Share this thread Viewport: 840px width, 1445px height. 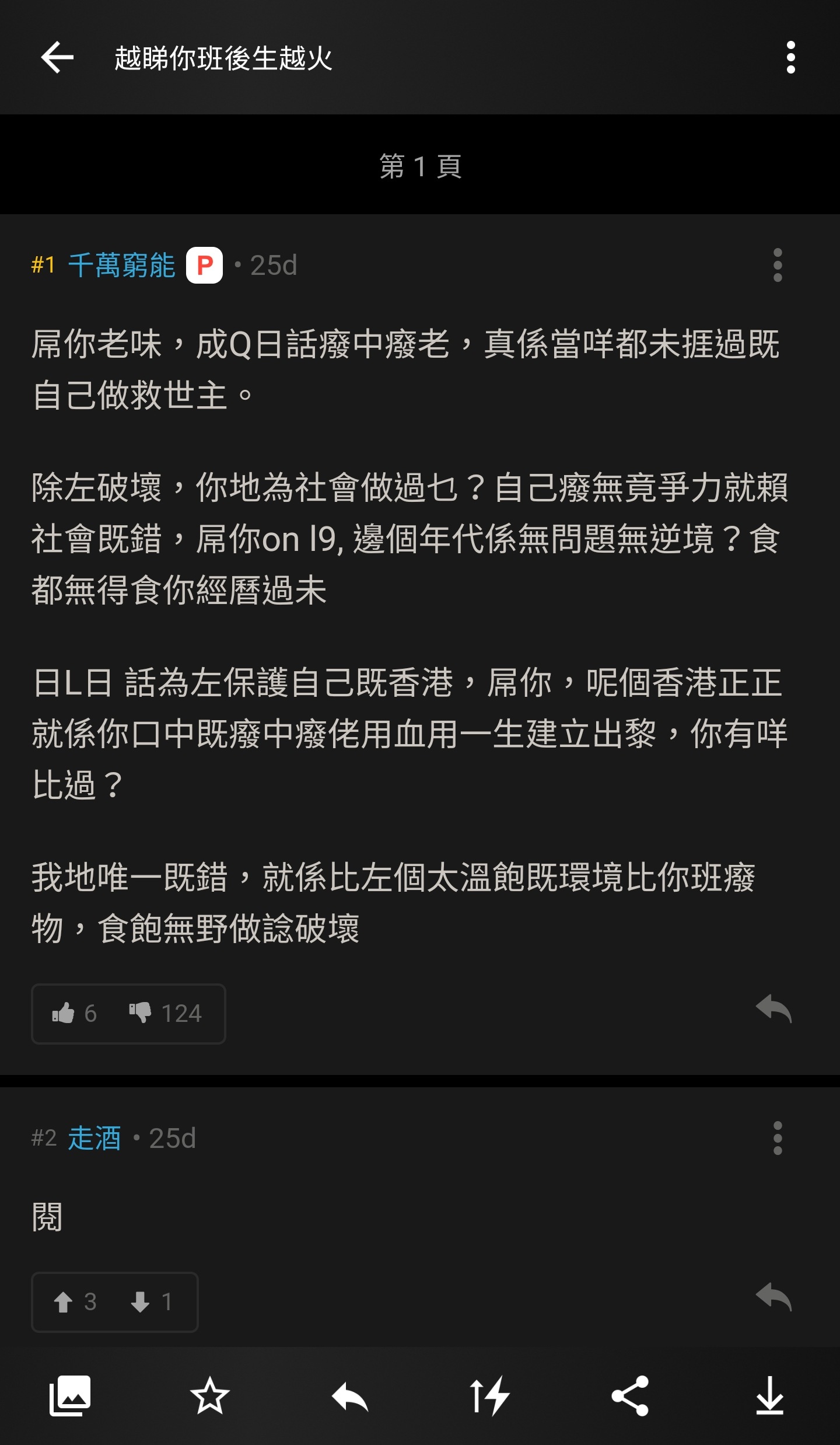[x=630, y=1396]
